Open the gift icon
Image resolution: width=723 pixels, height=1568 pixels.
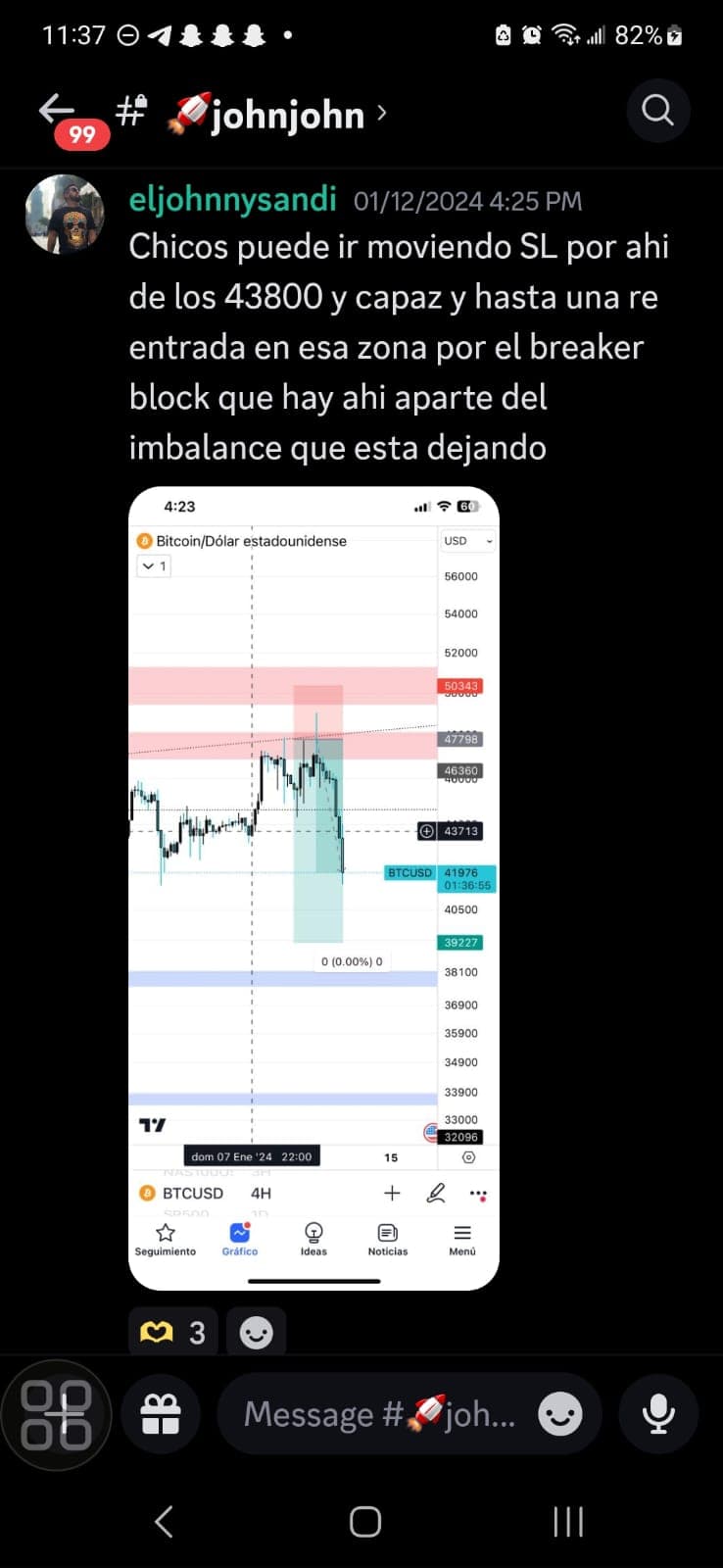(161, 1414)
